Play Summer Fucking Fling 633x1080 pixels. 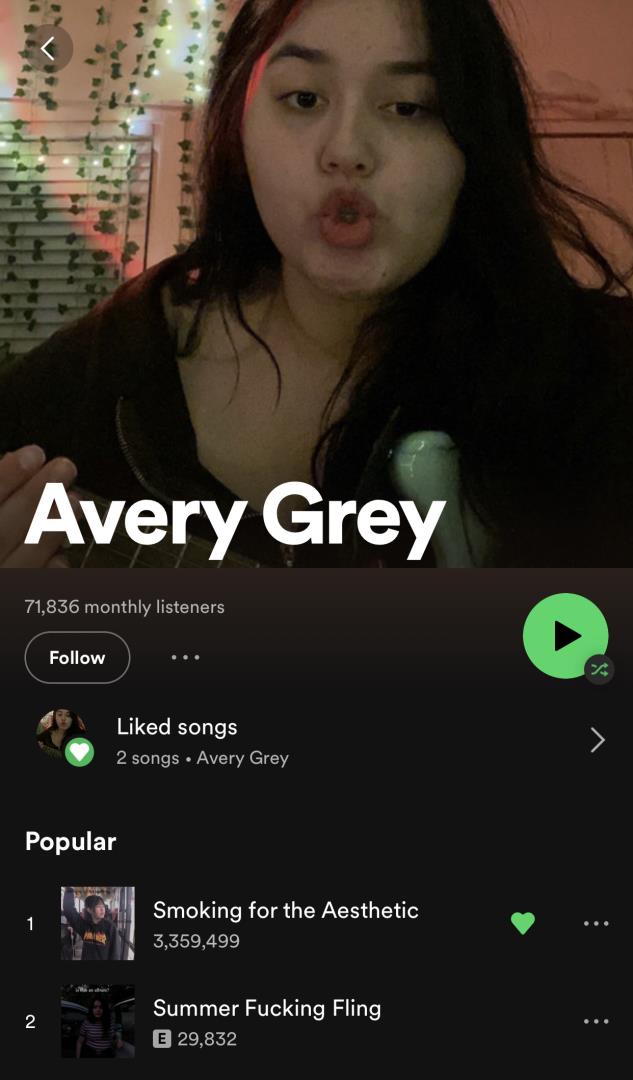click(266, 1021)
